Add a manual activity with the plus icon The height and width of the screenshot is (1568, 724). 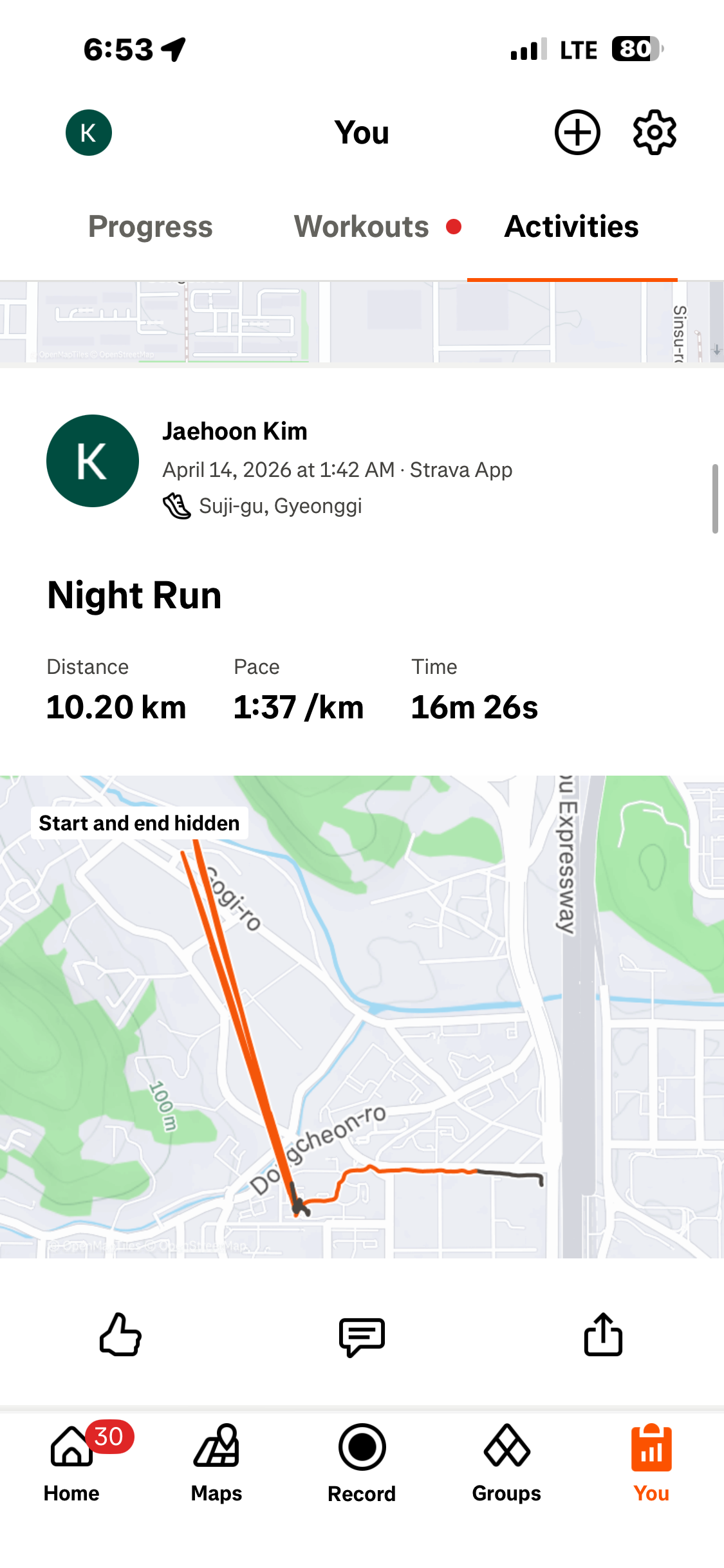point(577,133)
